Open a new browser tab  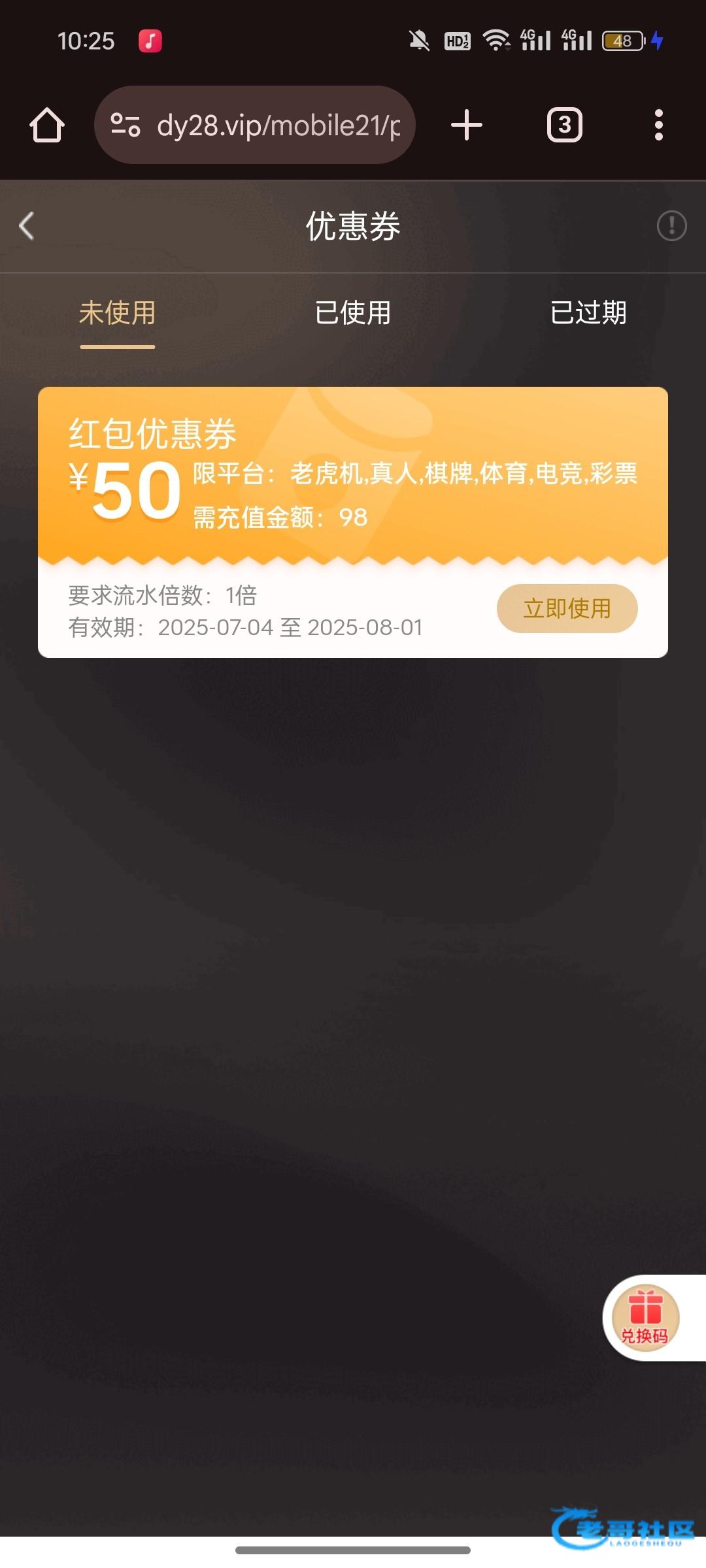[467, 125]
